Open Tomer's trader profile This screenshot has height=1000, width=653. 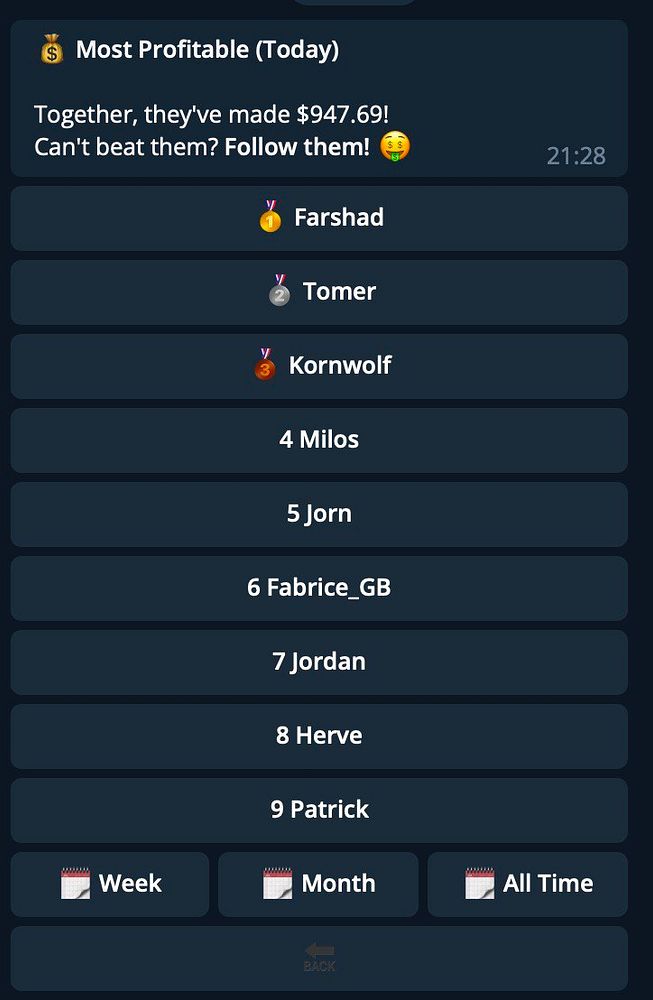click(319, 292)
